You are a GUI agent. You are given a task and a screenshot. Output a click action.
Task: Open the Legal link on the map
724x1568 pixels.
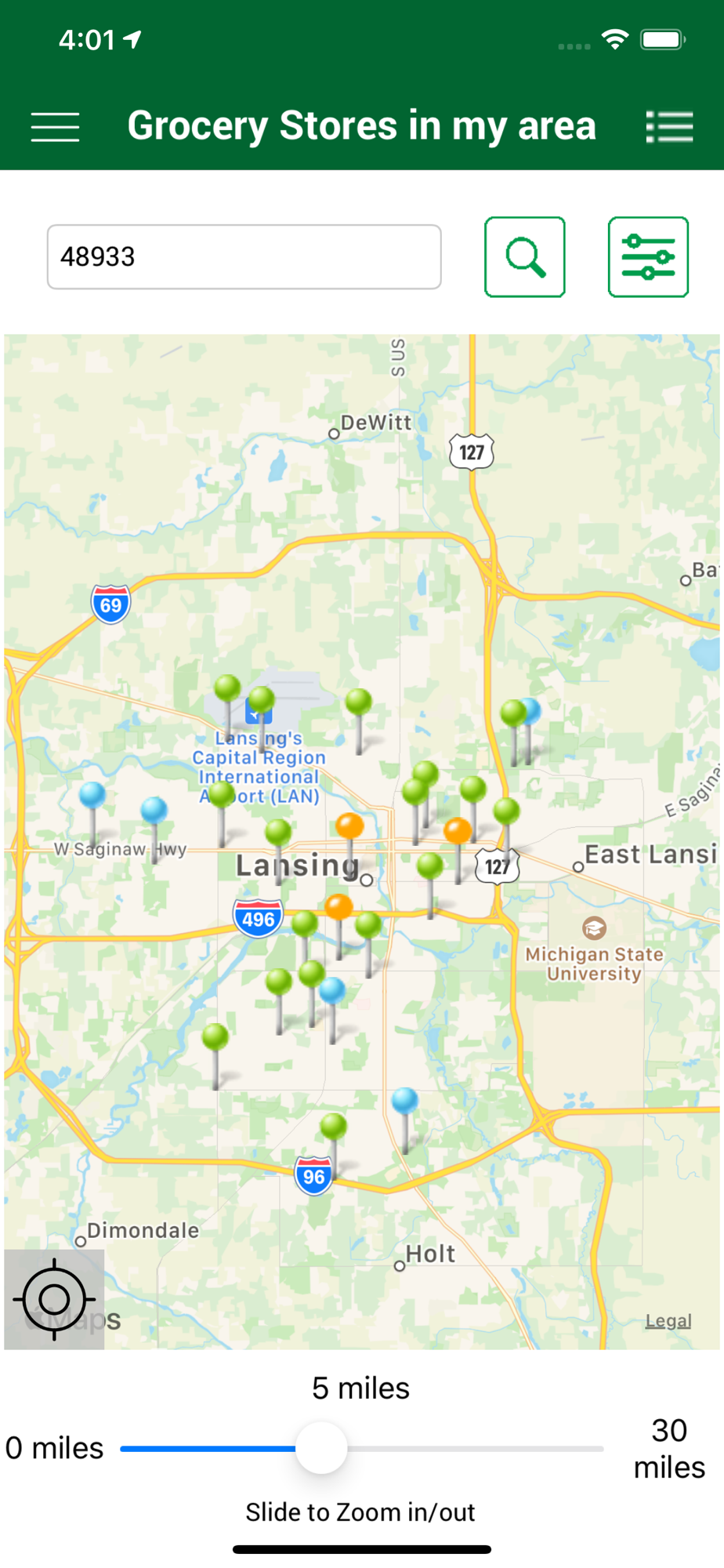pyautogui.click(x=668, y=1321)
